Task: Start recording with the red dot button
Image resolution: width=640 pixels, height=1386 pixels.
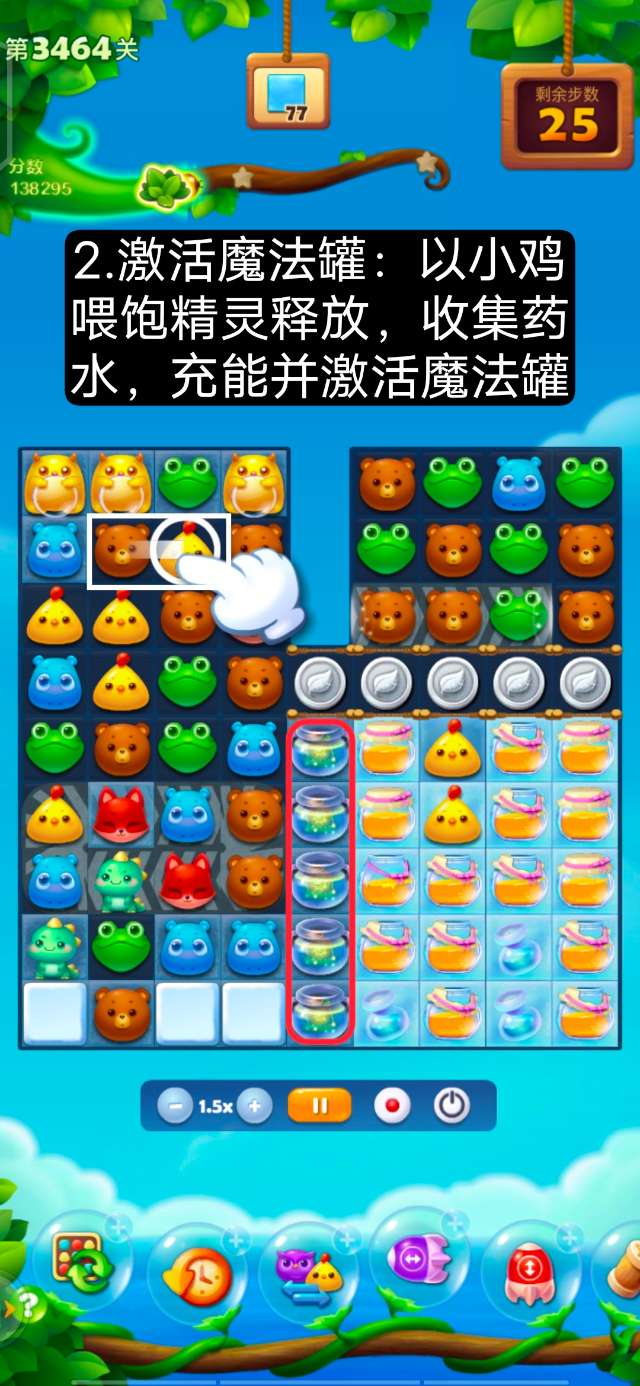Action: 392,1106
